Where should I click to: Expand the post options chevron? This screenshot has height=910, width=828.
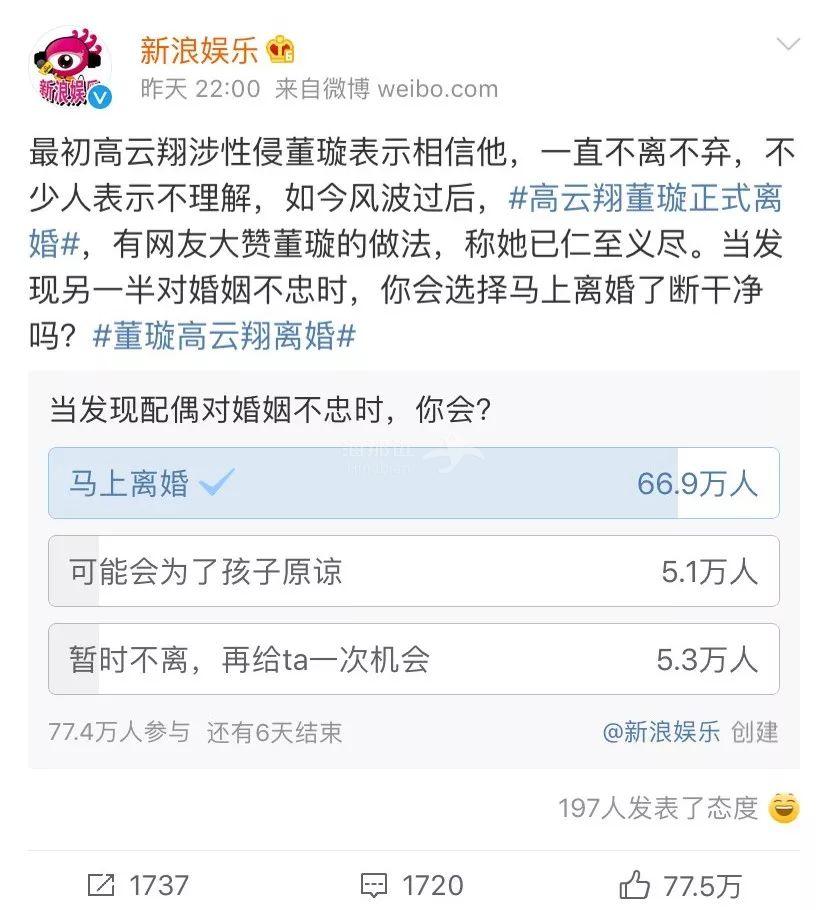click(788, 45)
